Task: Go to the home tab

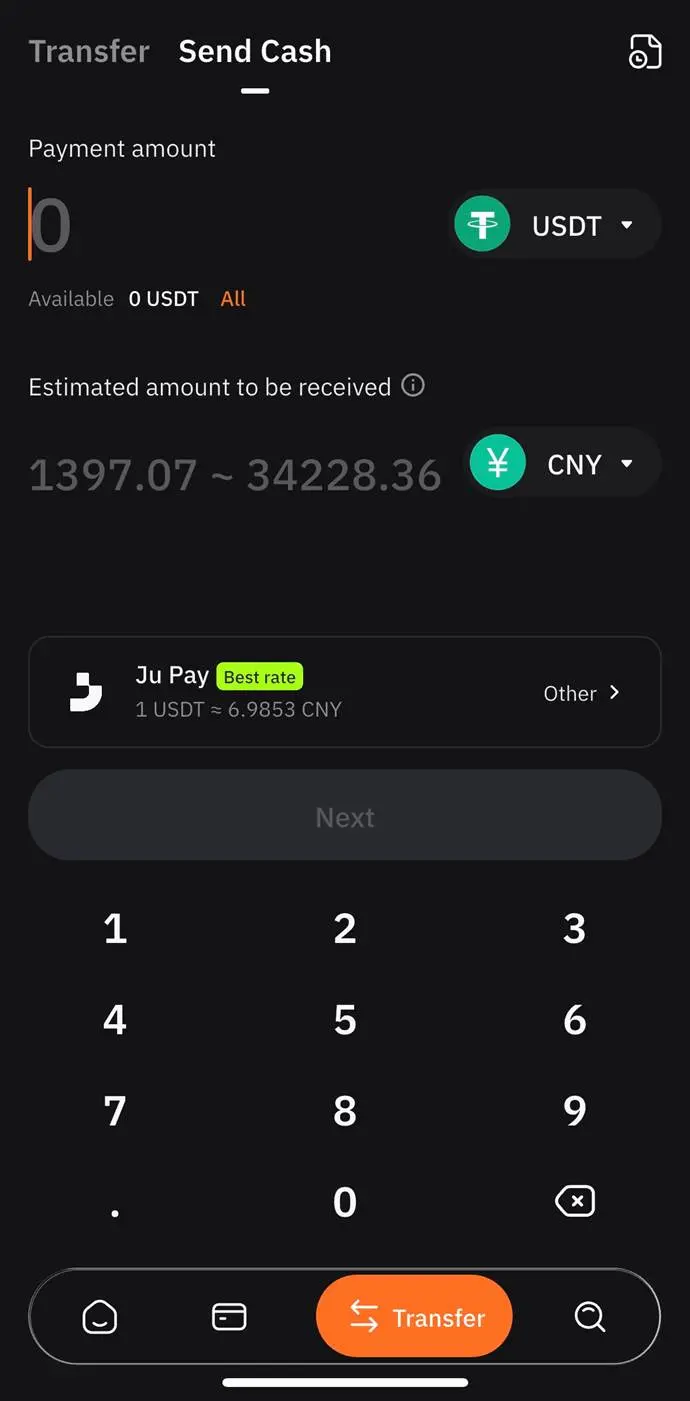Action: (x=100, y=1317)
